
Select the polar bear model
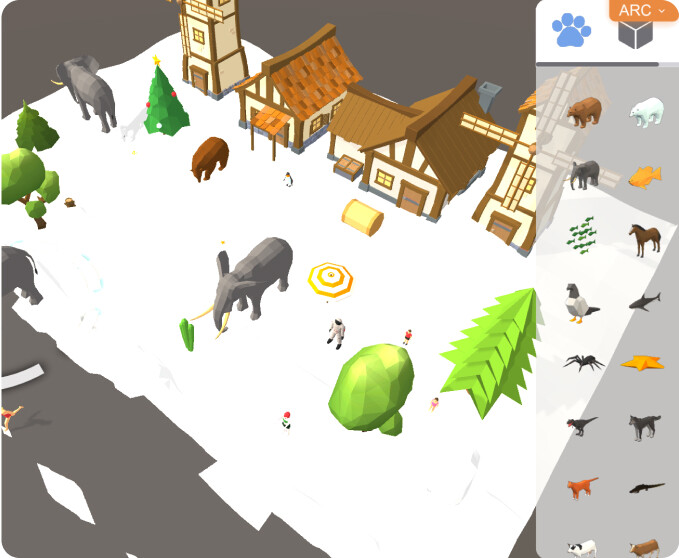point(645,112)
